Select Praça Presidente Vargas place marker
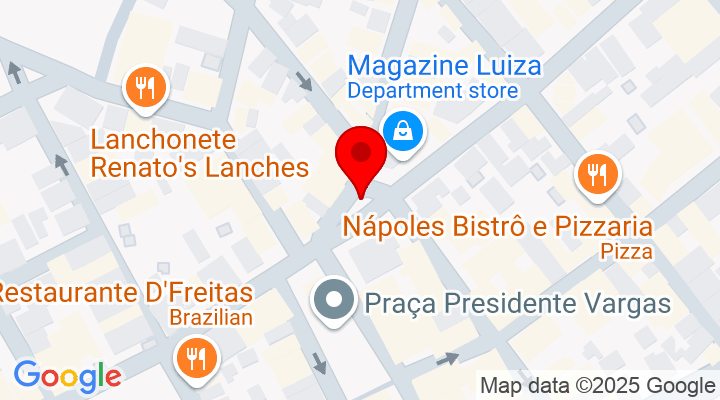720x400 pixels. [332, 300]
